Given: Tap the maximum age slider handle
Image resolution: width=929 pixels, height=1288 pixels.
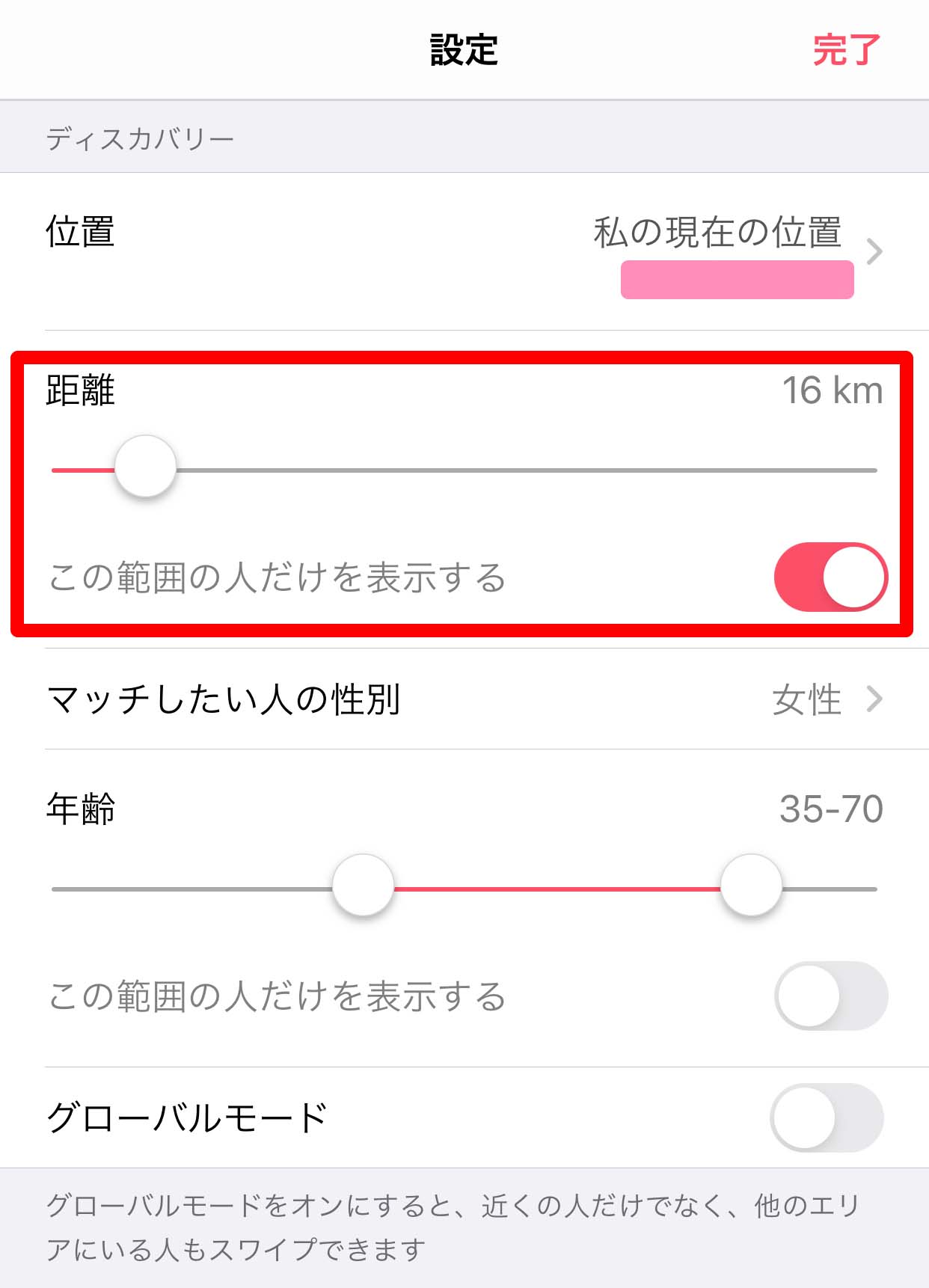Looking at the screenshot, I should point(751,885).
